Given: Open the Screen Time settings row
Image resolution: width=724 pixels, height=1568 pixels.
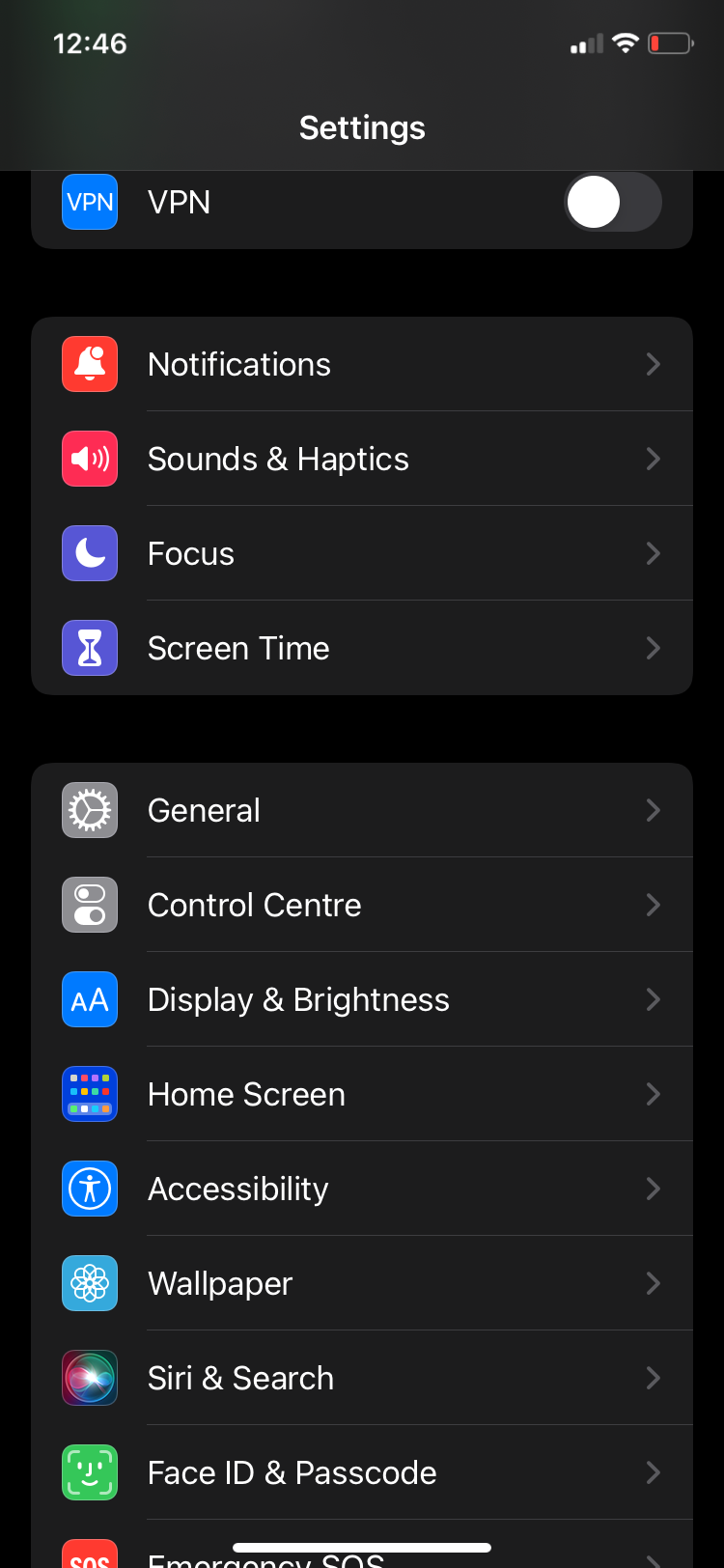Looking at the screenshot, I should 362,648.
